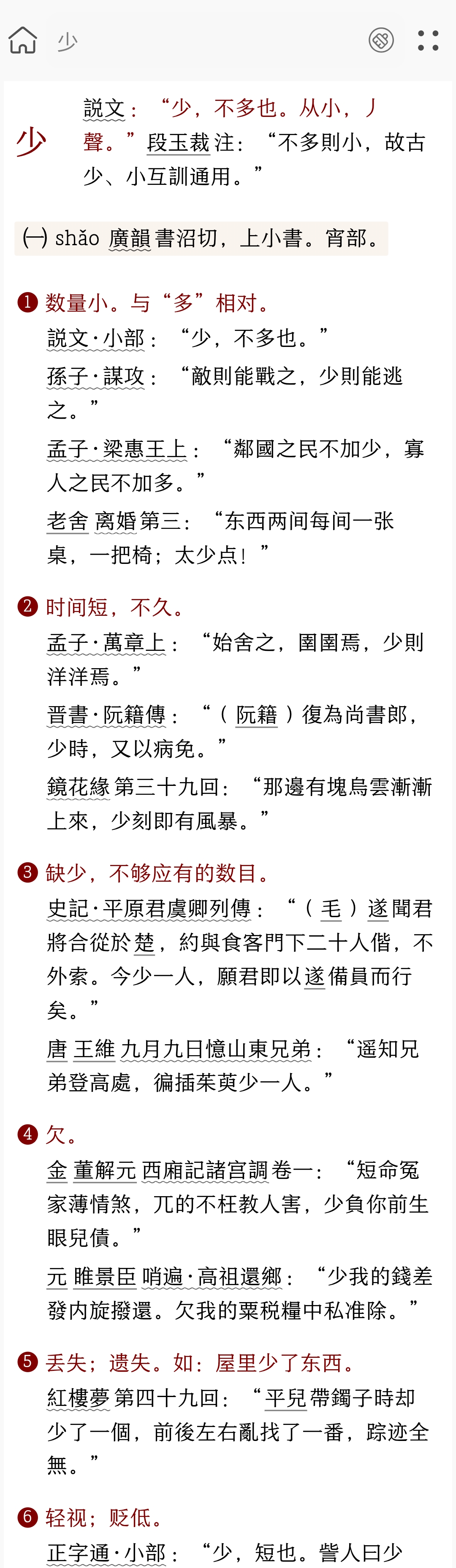
Task: Open the 老舍 author link
Action: coord(68,521)
